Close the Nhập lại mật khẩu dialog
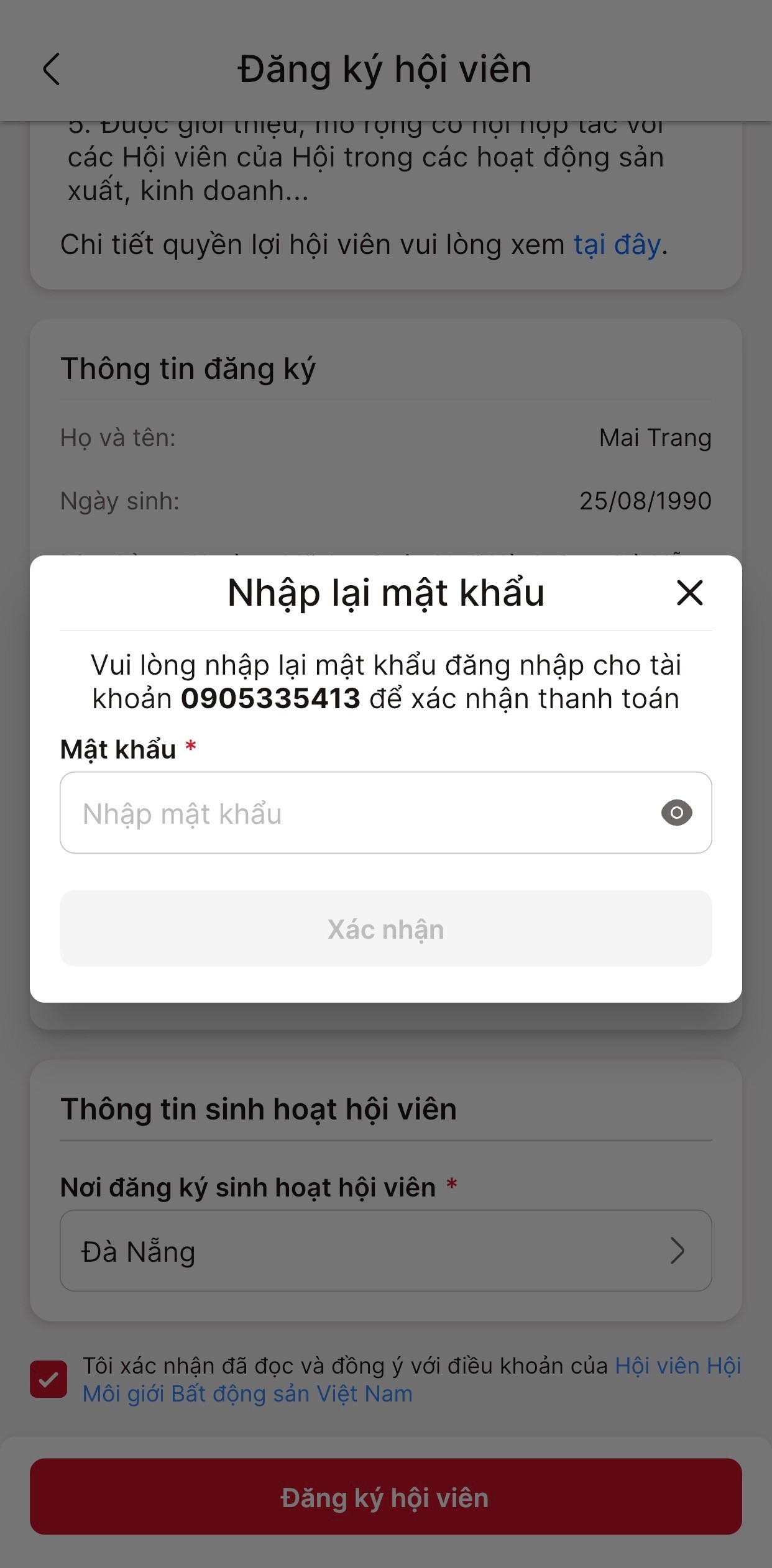Viewport: 772px width, 1568px height. pos(689,593)
